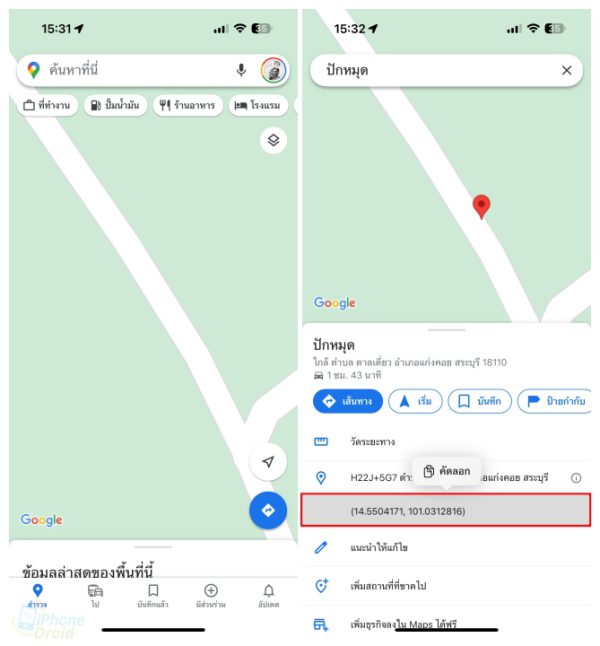
Task: Tap คัดลอก to copy
Action: pyautogui.click(x=447, y=471)
